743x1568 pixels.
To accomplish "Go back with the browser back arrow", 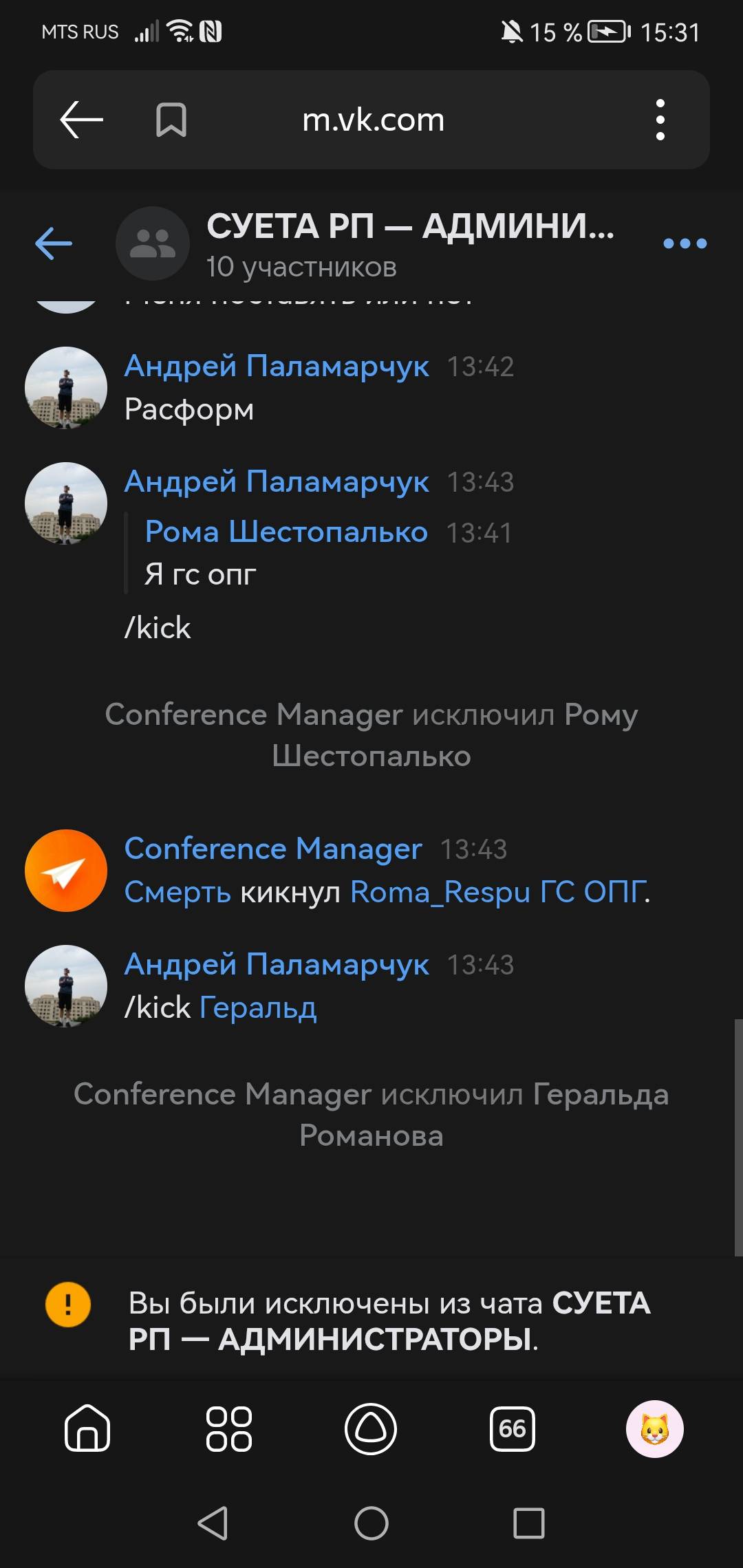I will point(81,120).
